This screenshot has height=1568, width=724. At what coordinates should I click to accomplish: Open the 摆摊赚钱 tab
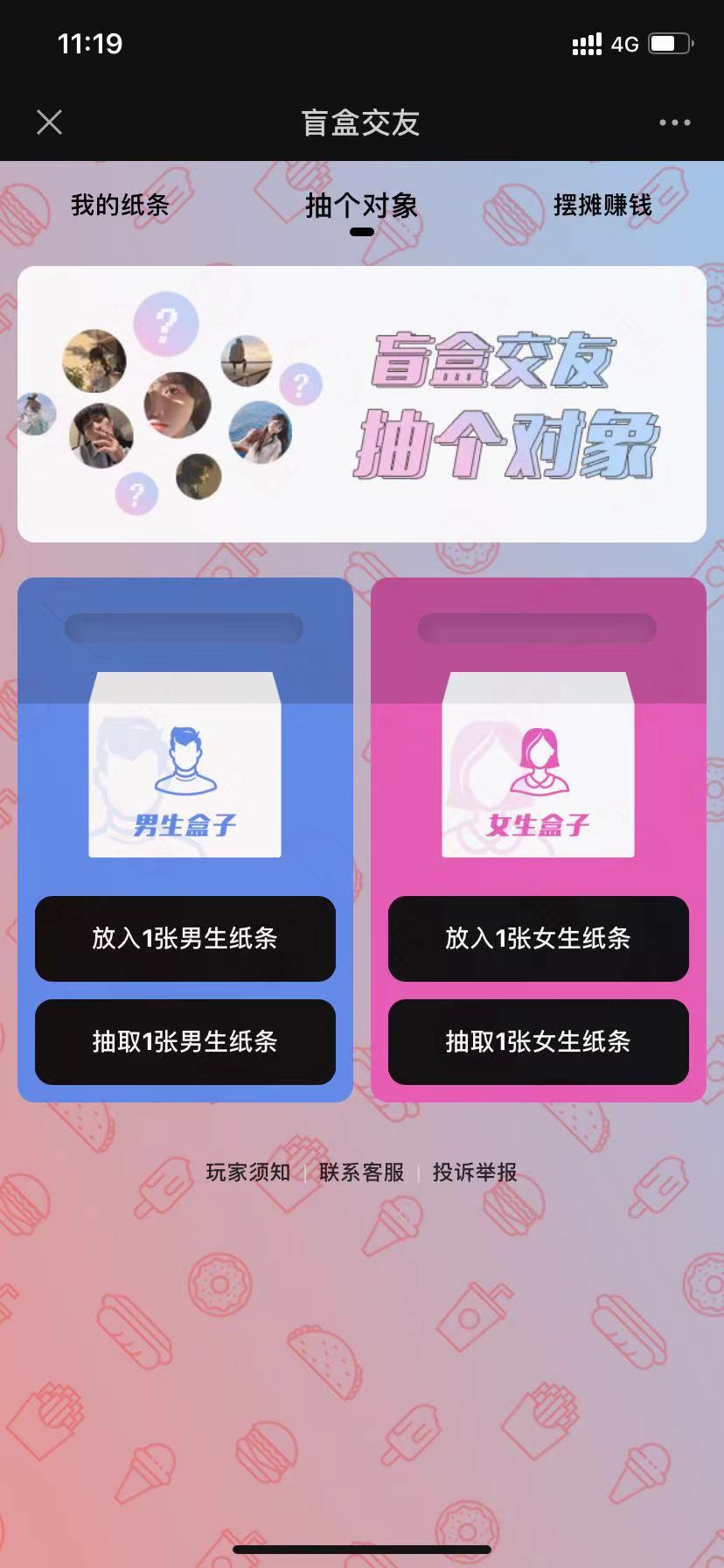pos(603,206)
